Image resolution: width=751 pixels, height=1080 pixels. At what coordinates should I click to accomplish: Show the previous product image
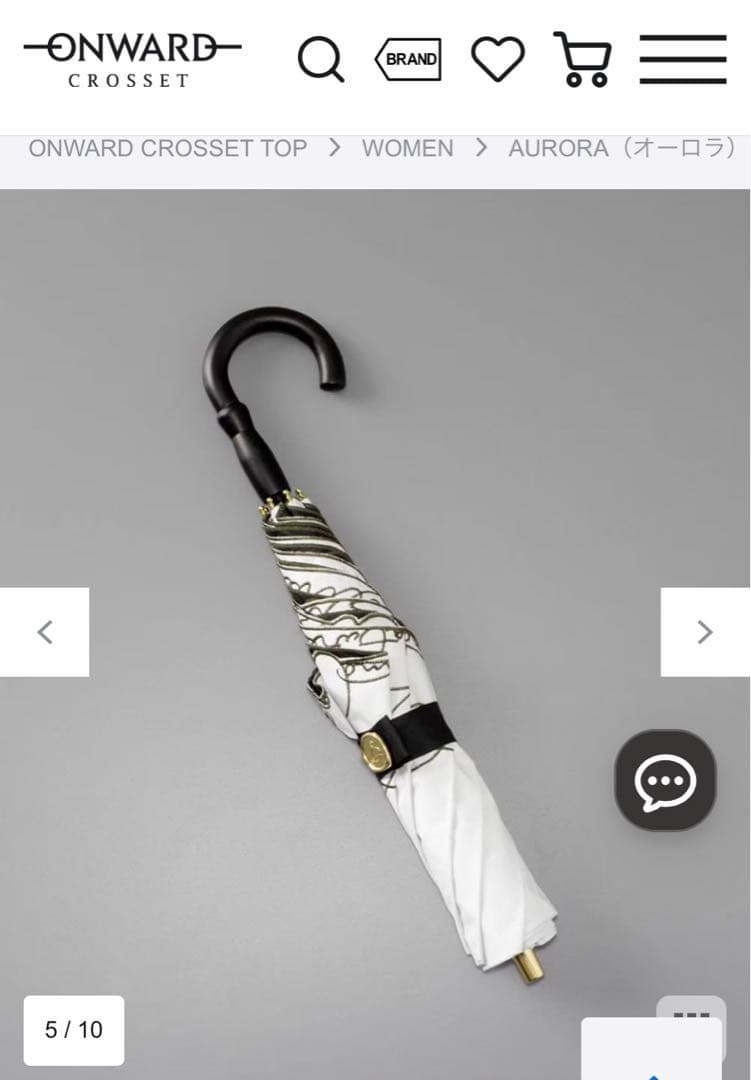coord(45,632)
